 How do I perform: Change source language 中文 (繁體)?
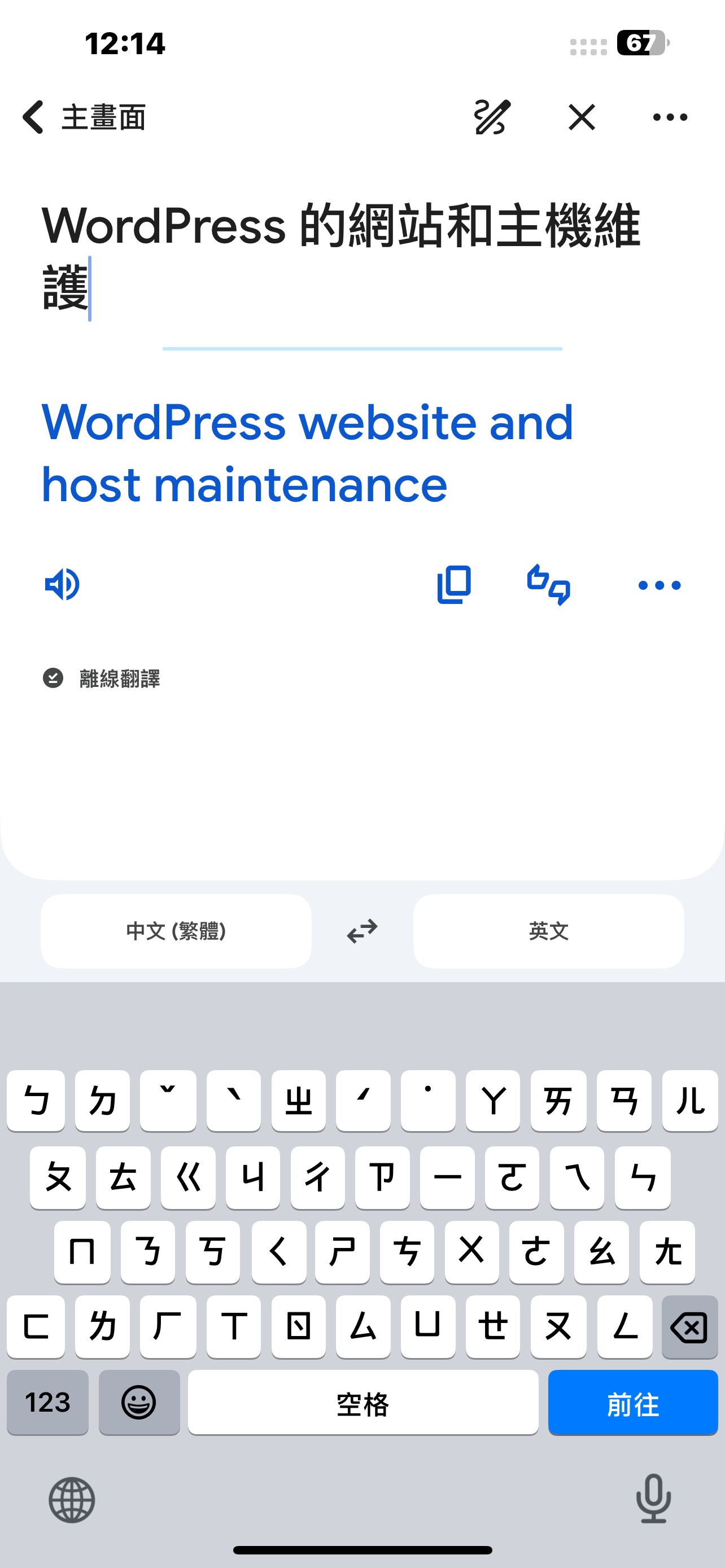176,931
